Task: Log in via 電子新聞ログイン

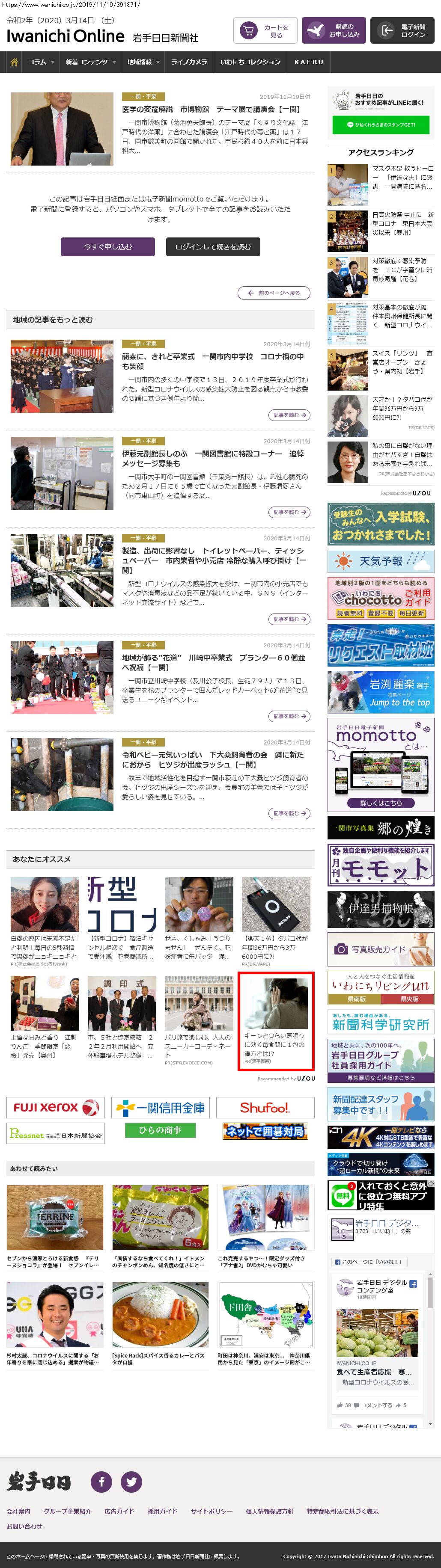Action: 402,31
